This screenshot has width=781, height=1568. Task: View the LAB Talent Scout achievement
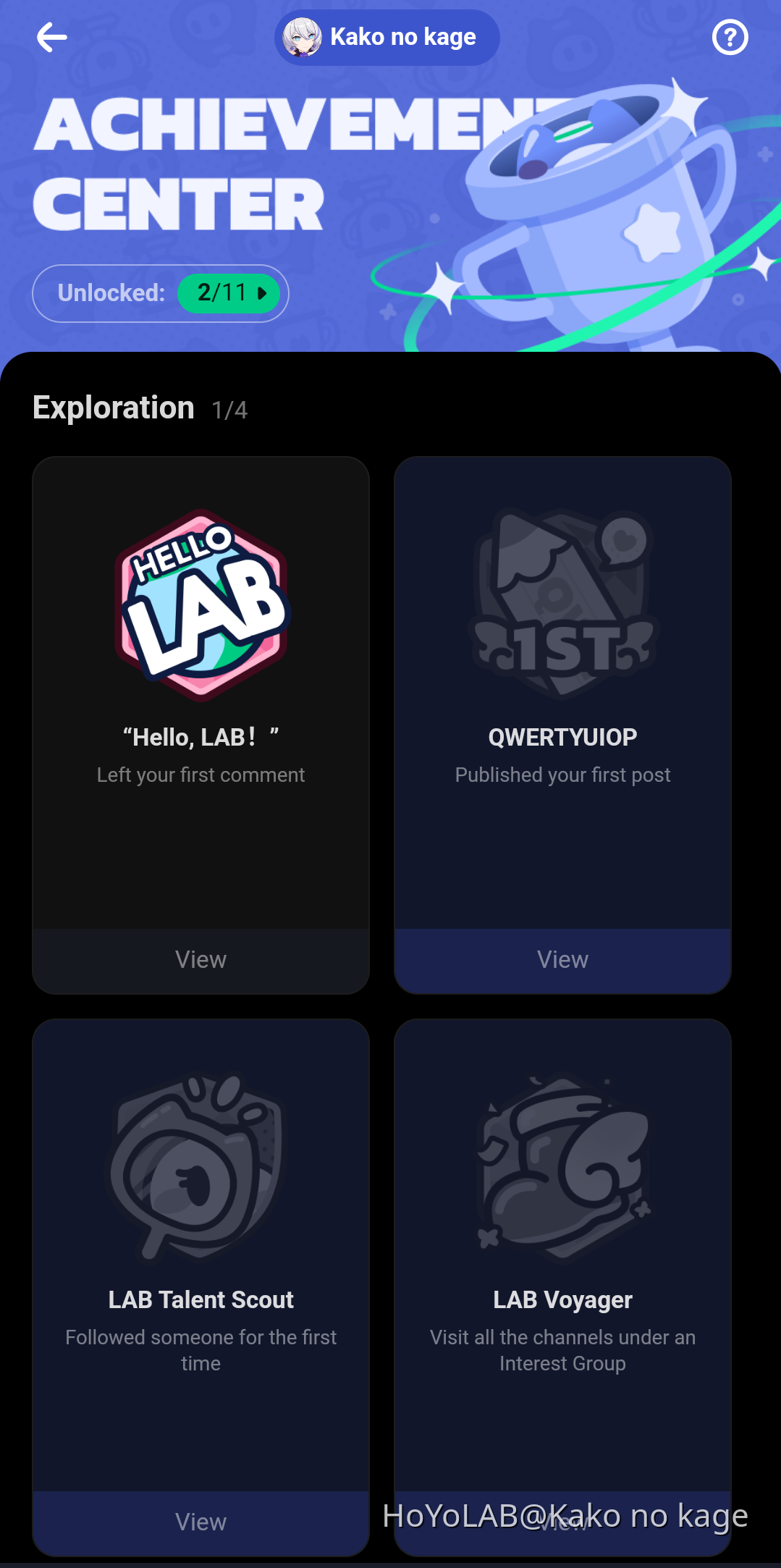(200, 1522)
